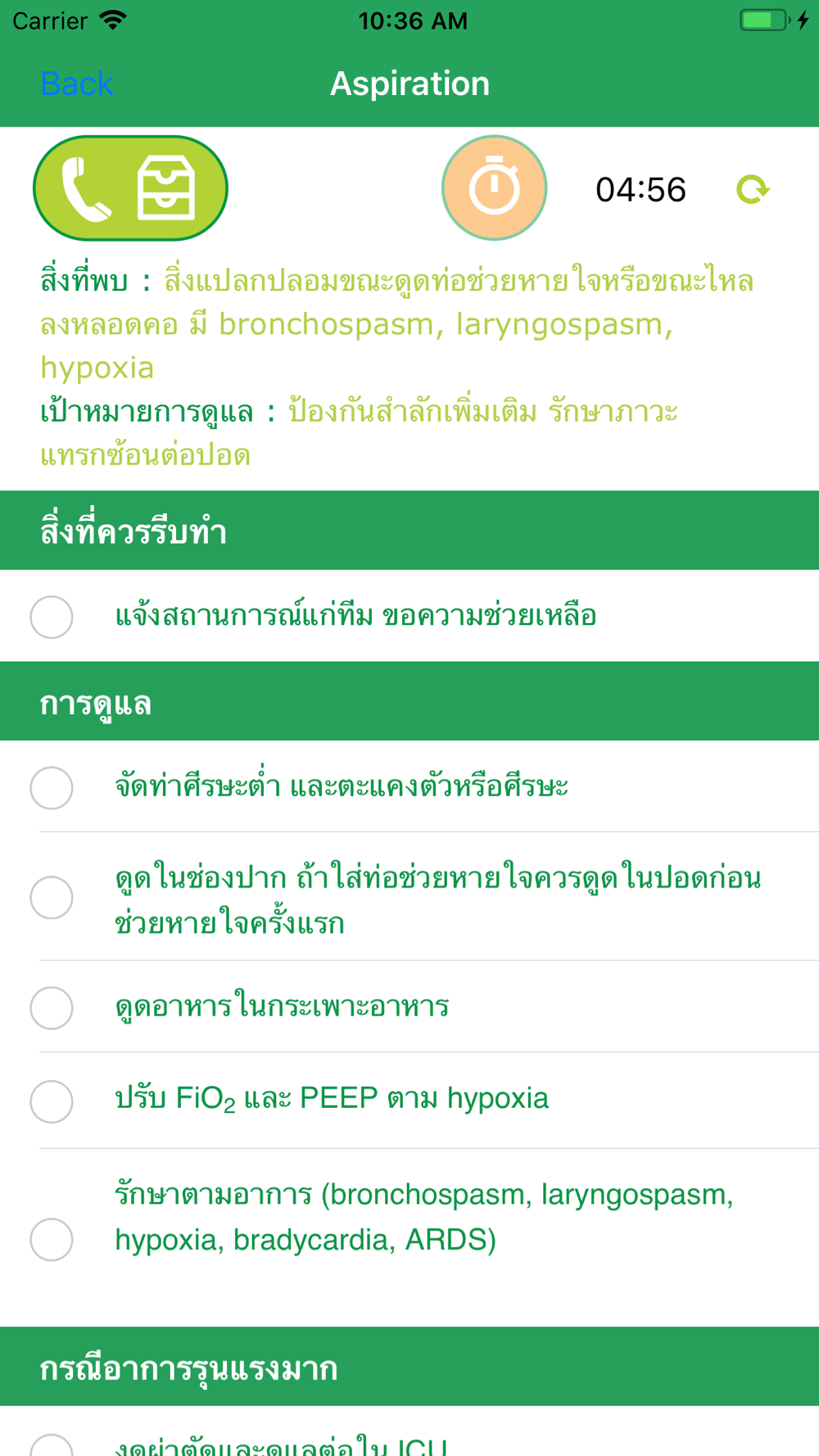
Task: Check ปรับ FiO2 และ PEEP ตาม hypoxia
Action: pos(52,1101)
